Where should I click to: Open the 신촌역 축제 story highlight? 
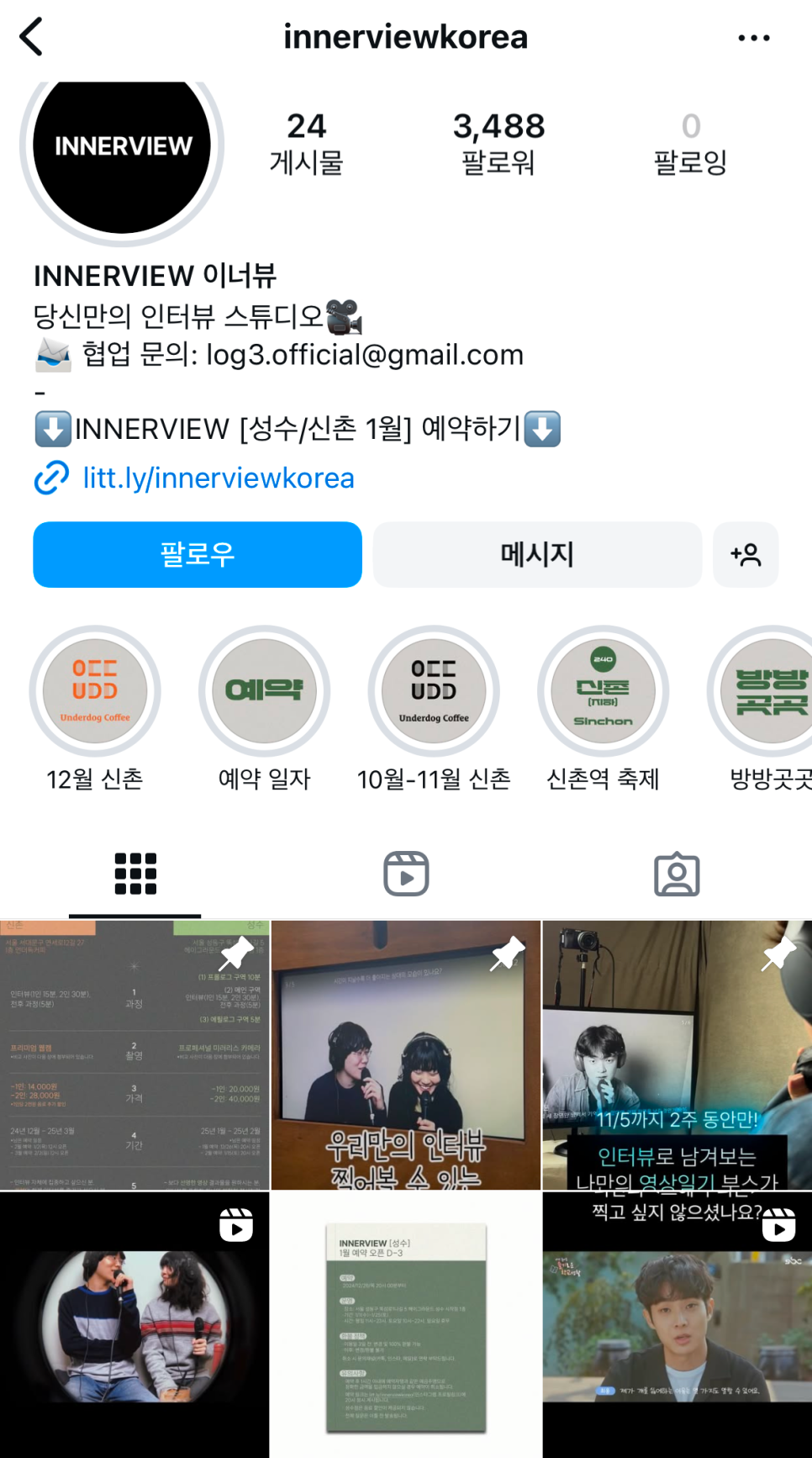pyautogui.click(x=603, y=691)
